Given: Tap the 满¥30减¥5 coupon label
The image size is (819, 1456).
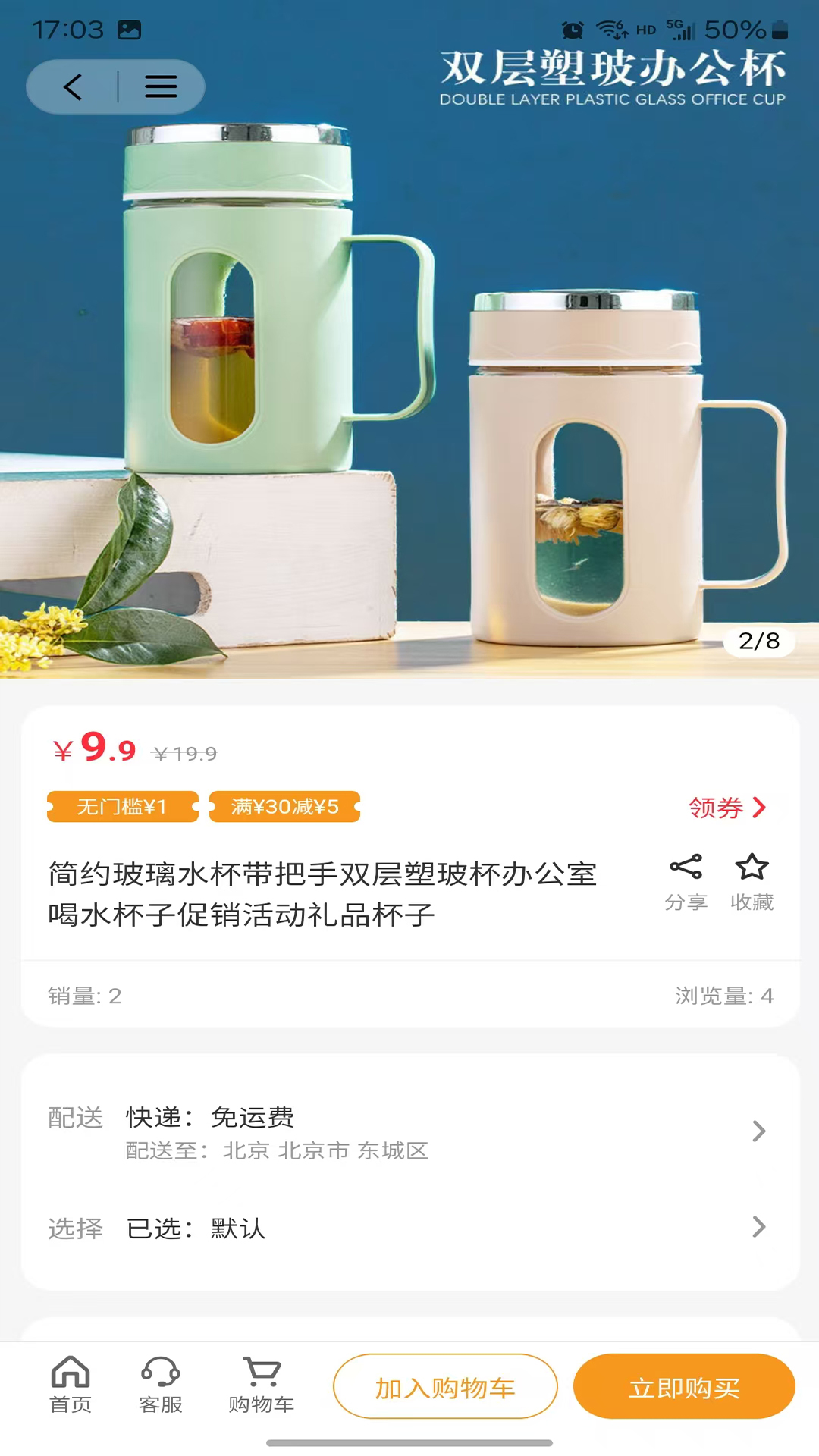Looking at the screenshot, I should pos(284,808).
